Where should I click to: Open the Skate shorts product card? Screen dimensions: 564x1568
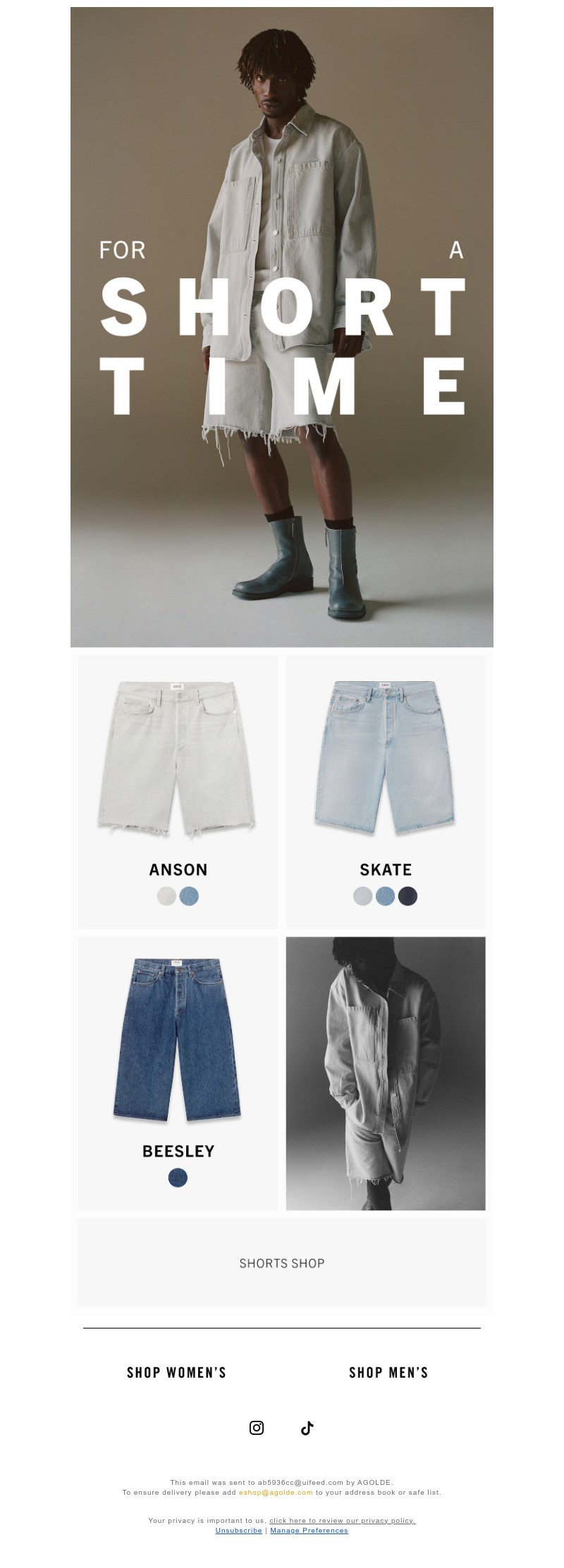[x=386, y=791]
